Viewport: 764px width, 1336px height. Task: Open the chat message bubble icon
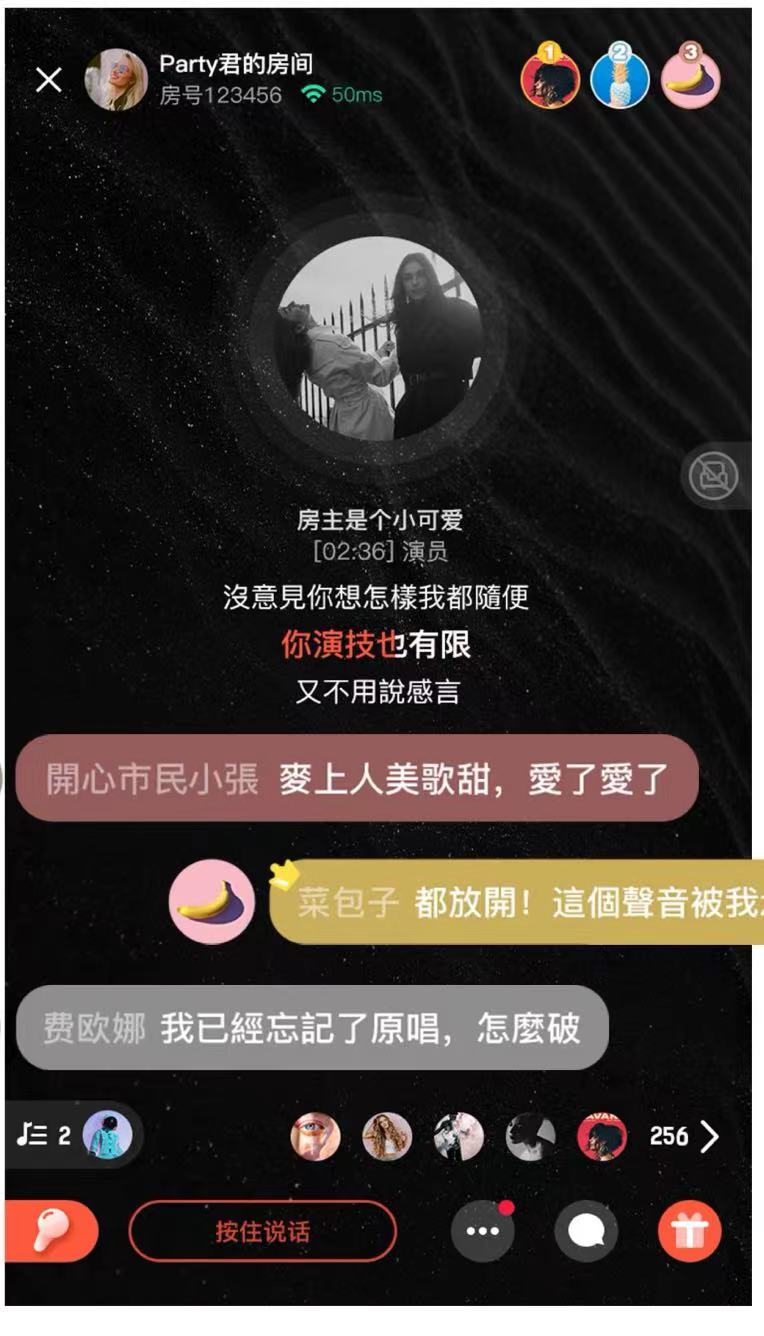click(586, 1231)
